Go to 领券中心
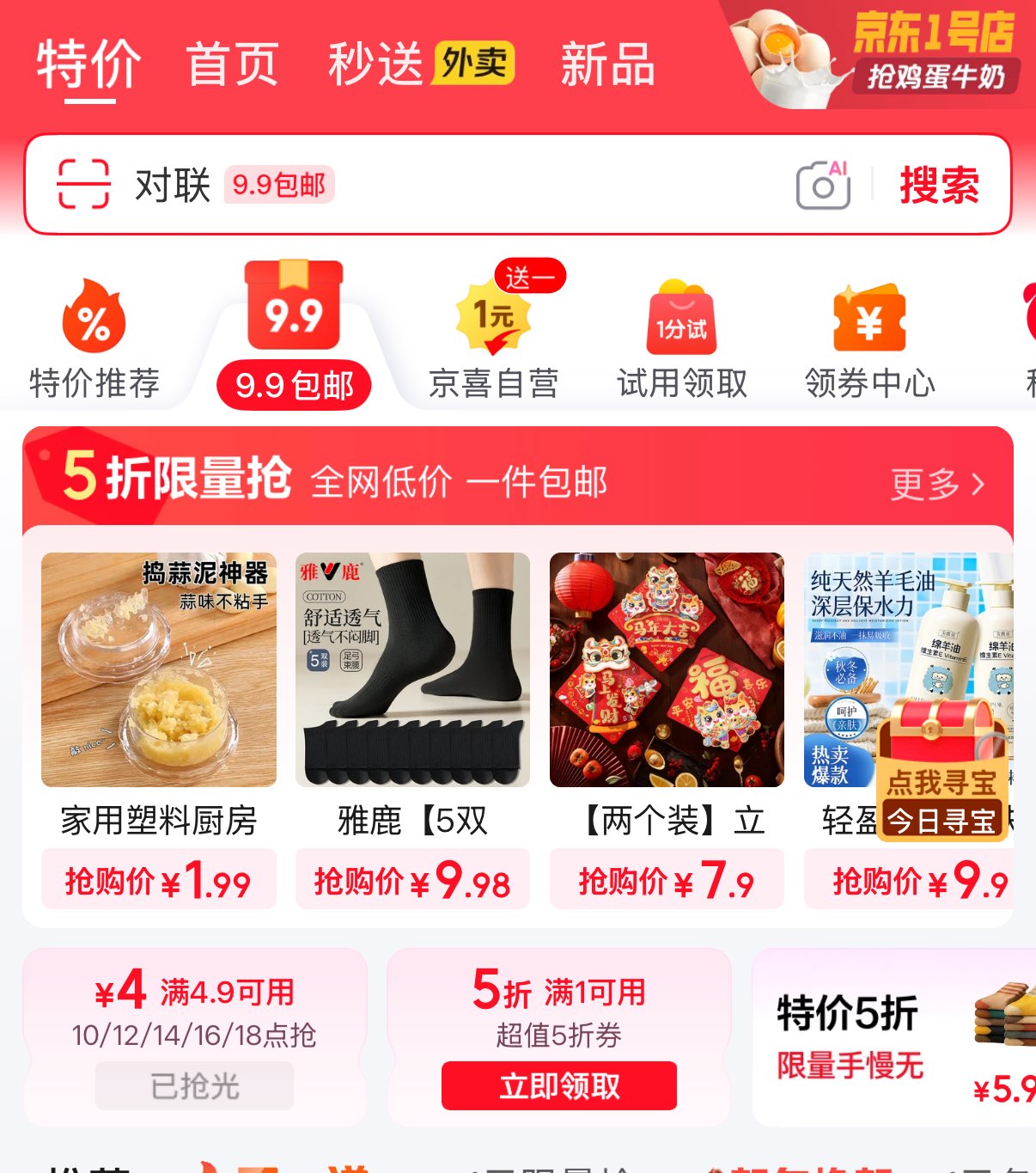 click(x=869, y=341)
